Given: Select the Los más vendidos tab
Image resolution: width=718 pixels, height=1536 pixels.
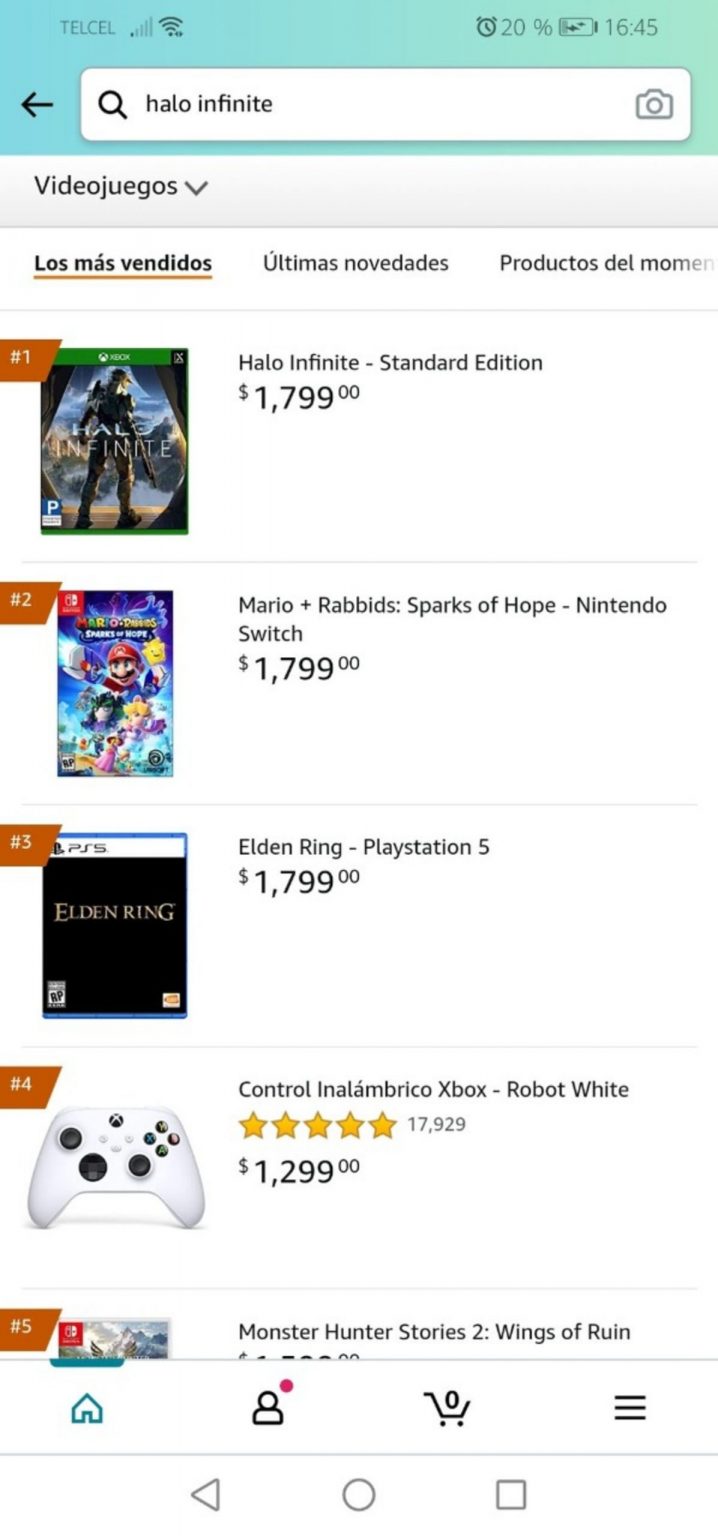Looking at the screenshot, I should (123, 263).
